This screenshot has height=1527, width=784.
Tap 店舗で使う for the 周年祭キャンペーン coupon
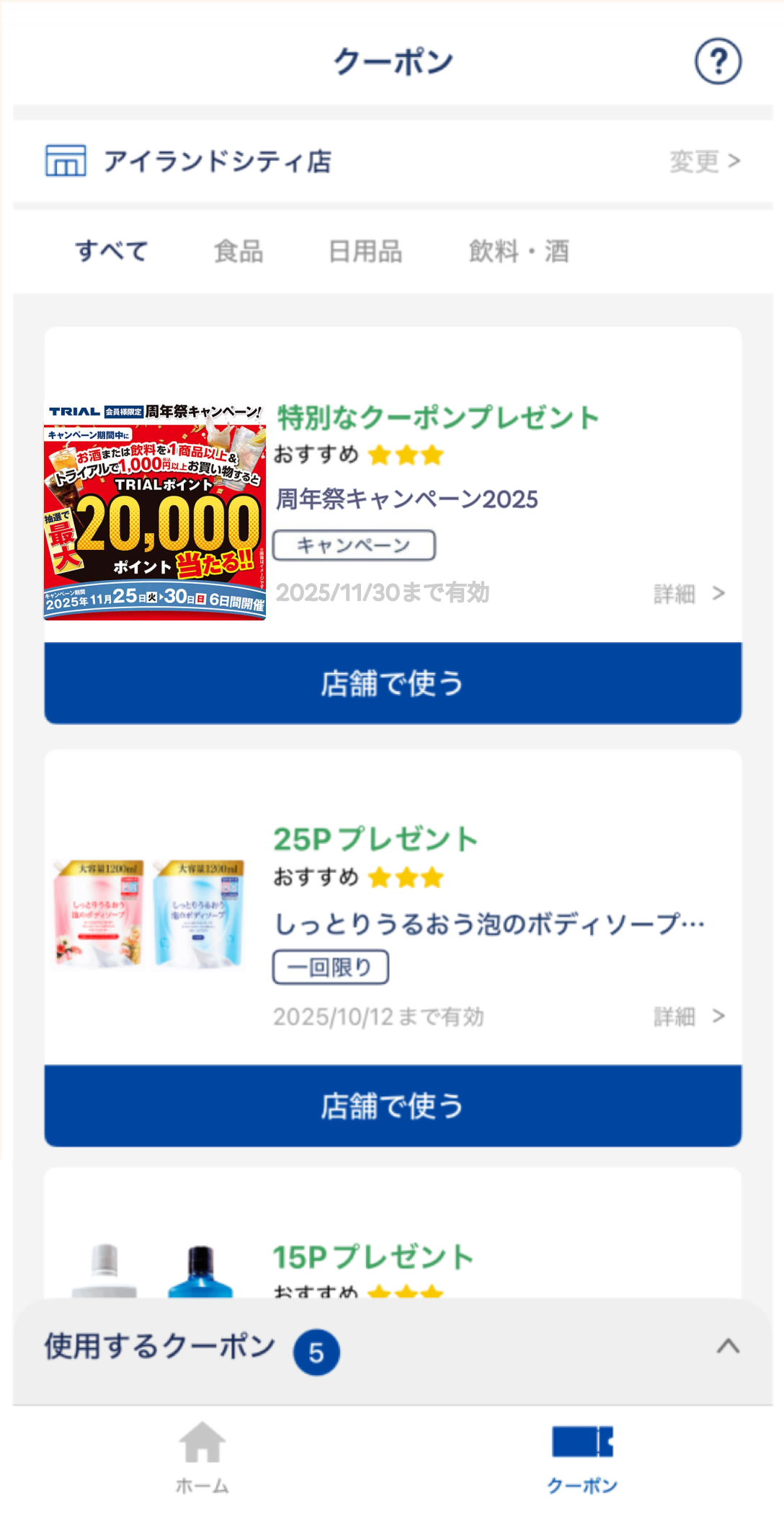tap(393, 683)
